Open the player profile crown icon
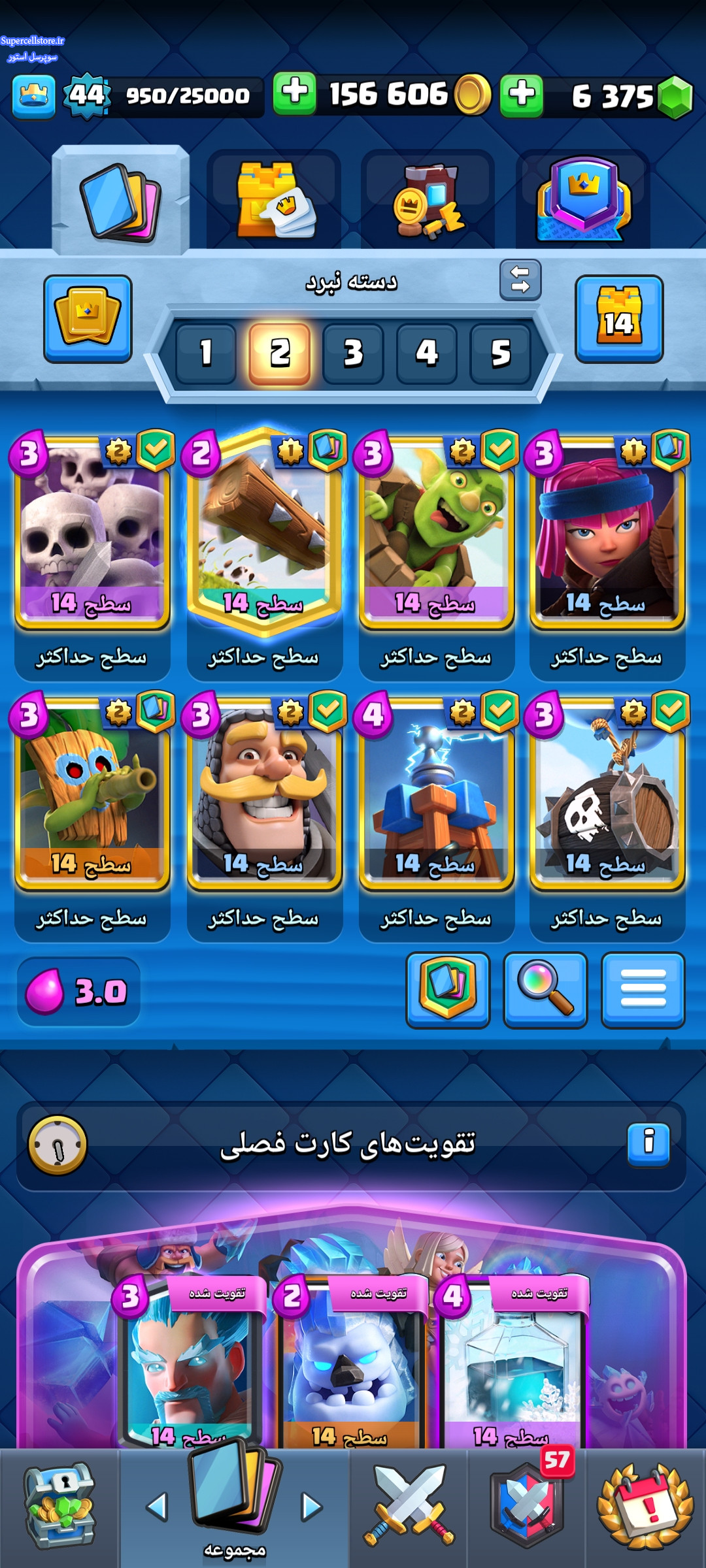Image resolution: width=706 pixels, height=1568 pixels. pos(33,97)
